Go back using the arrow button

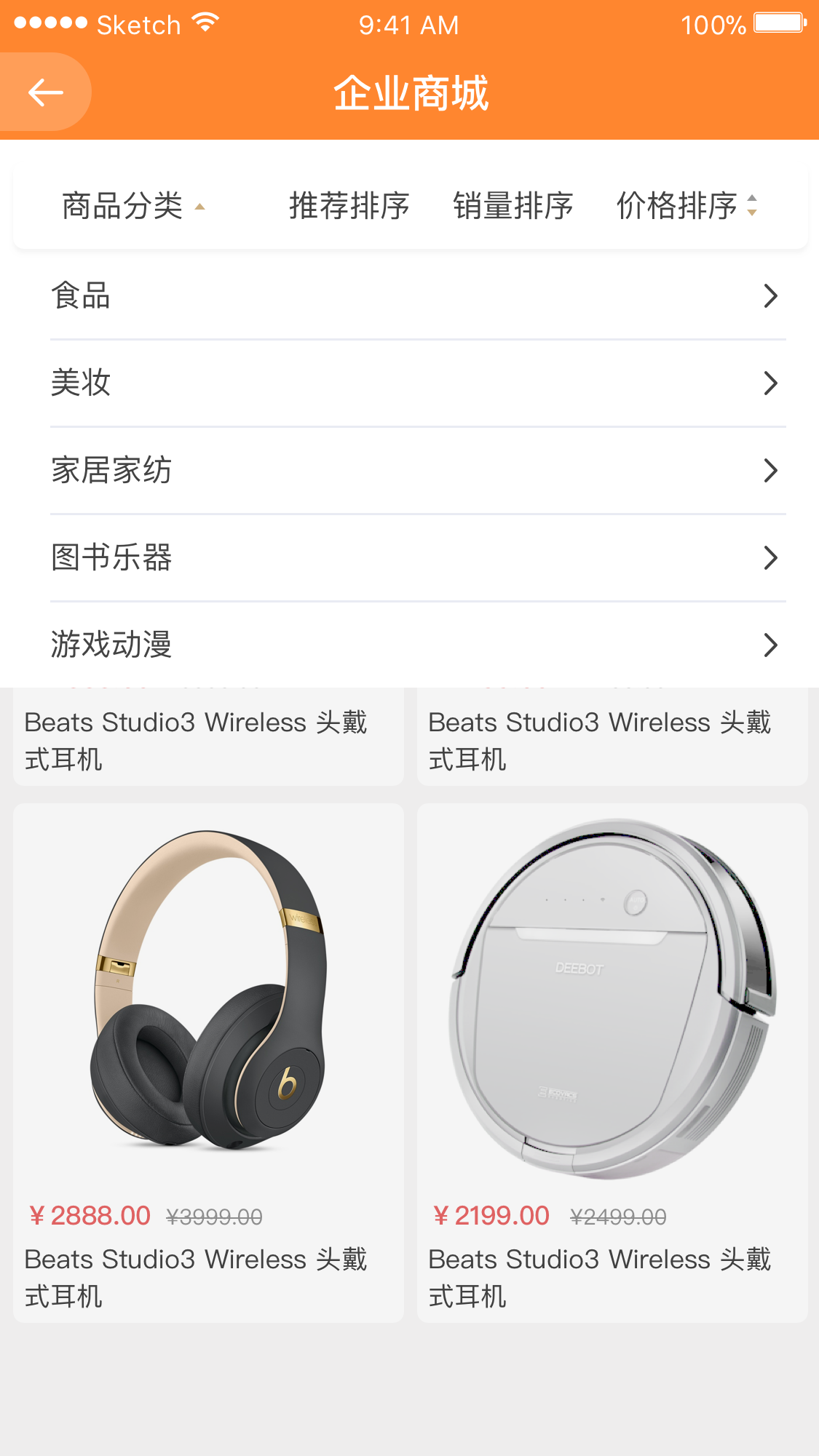(x=45, y=92)
